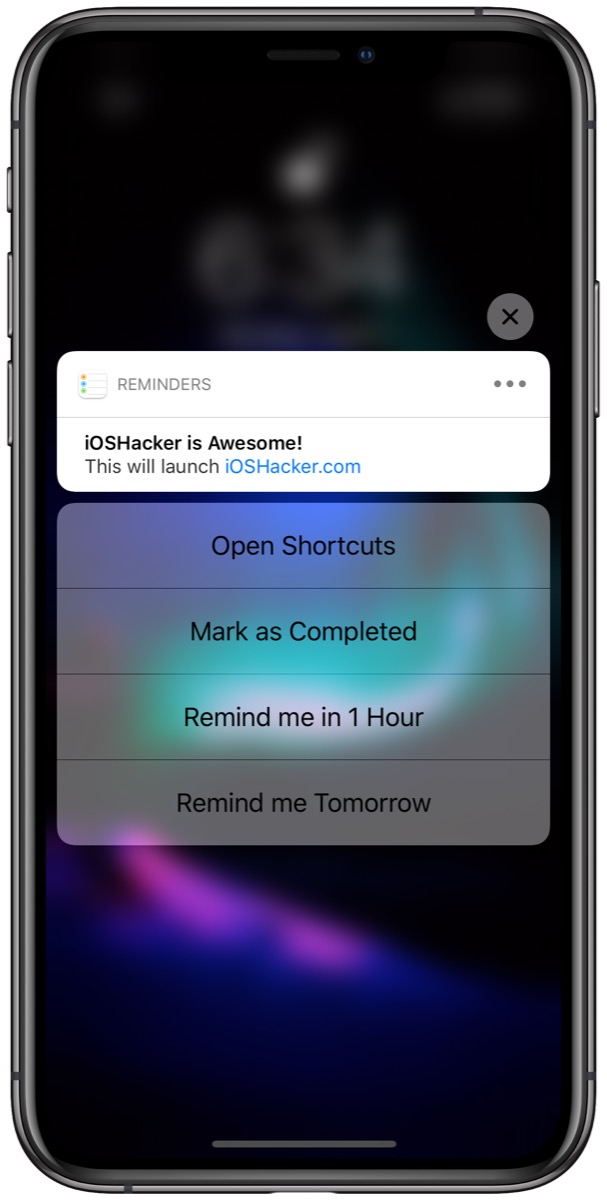The width and height of the screenshot is (607, 1200).
Task: Follow the iOSHacker.com link
Action: click(293, 466)
